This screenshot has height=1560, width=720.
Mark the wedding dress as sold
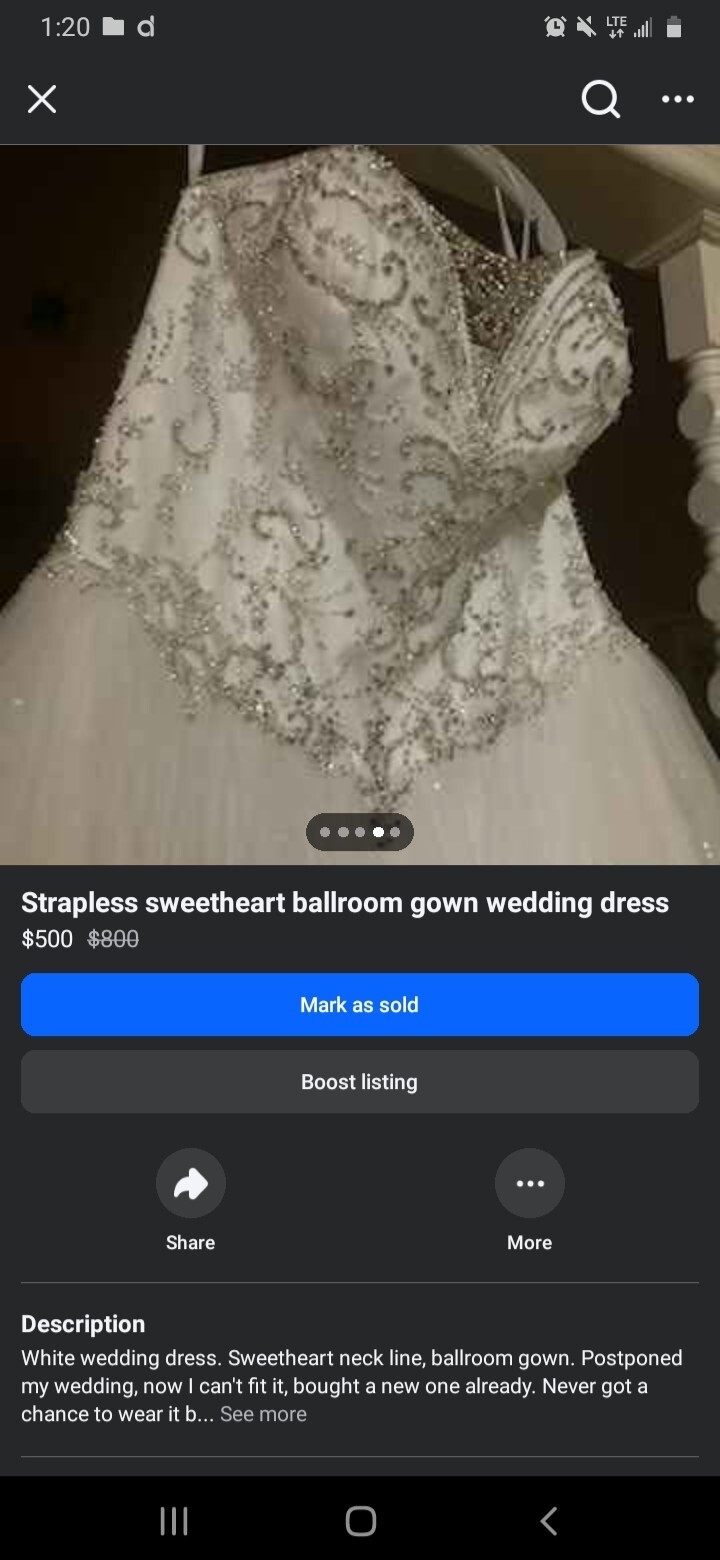(360, 1004)
